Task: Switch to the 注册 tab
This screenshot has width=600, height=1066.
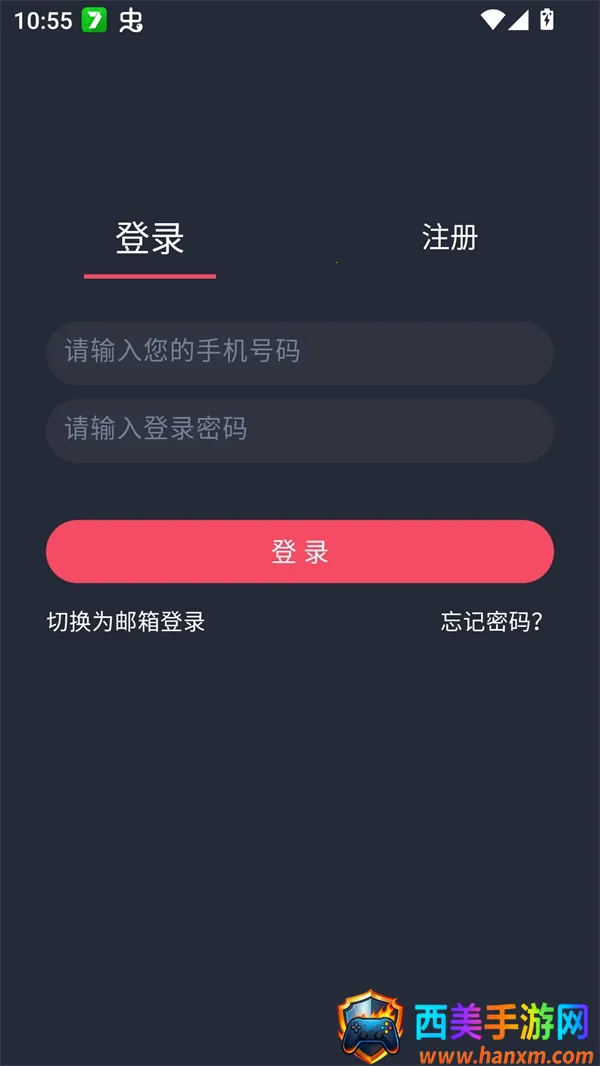Action: coord(450,238)
